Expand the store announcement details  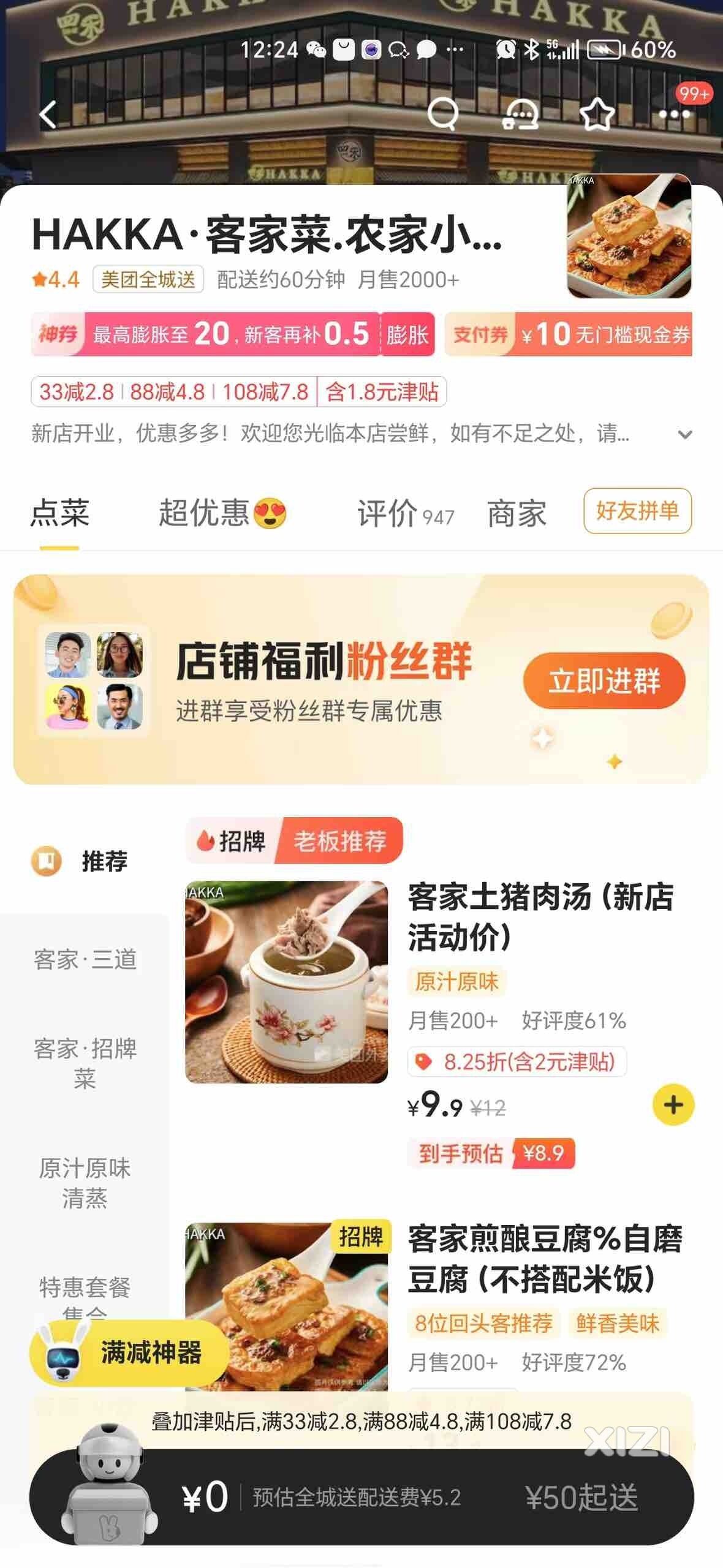[684, 435]
